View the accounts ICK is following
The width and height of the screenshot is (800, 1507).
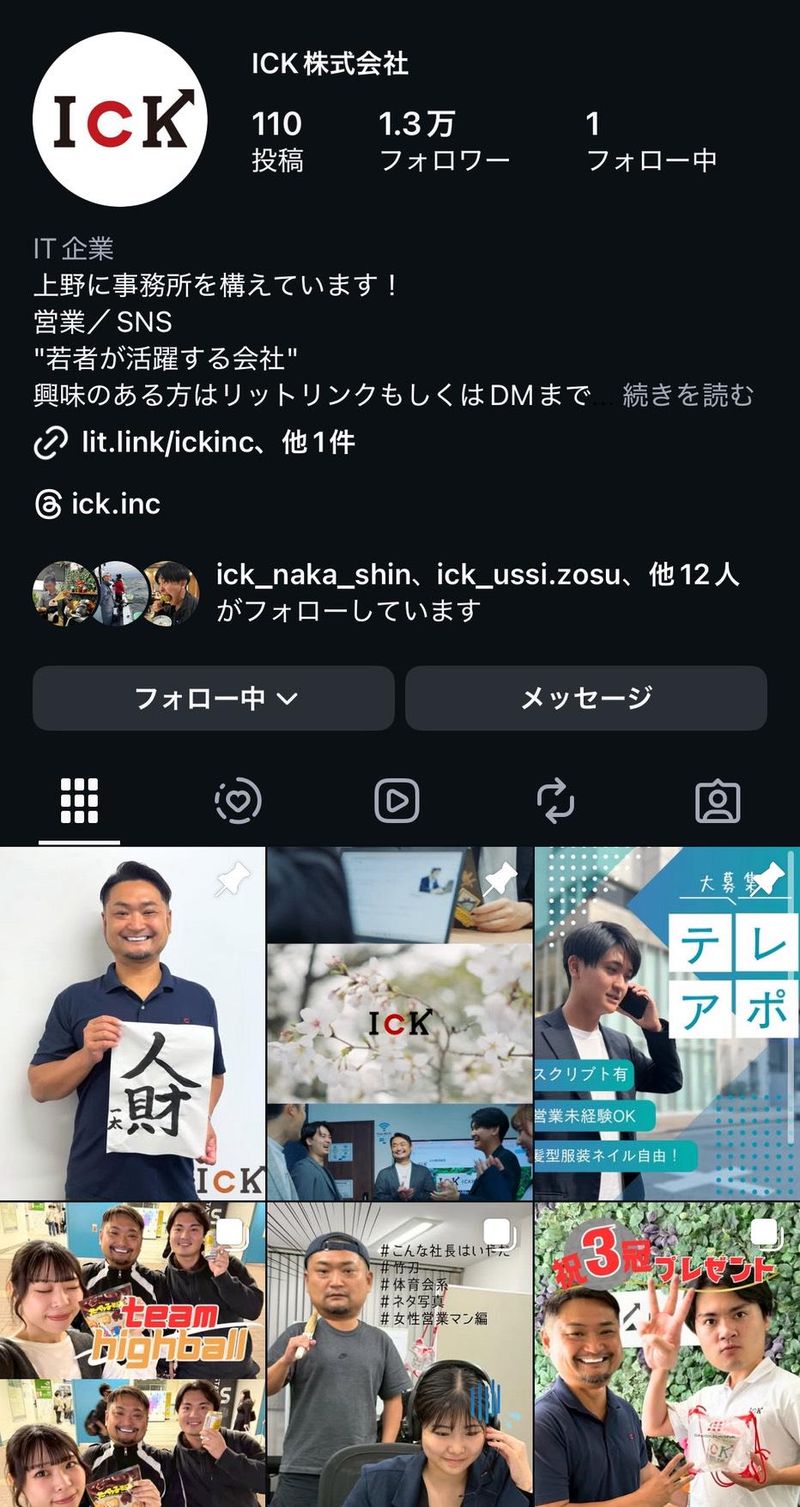(650, 140)
